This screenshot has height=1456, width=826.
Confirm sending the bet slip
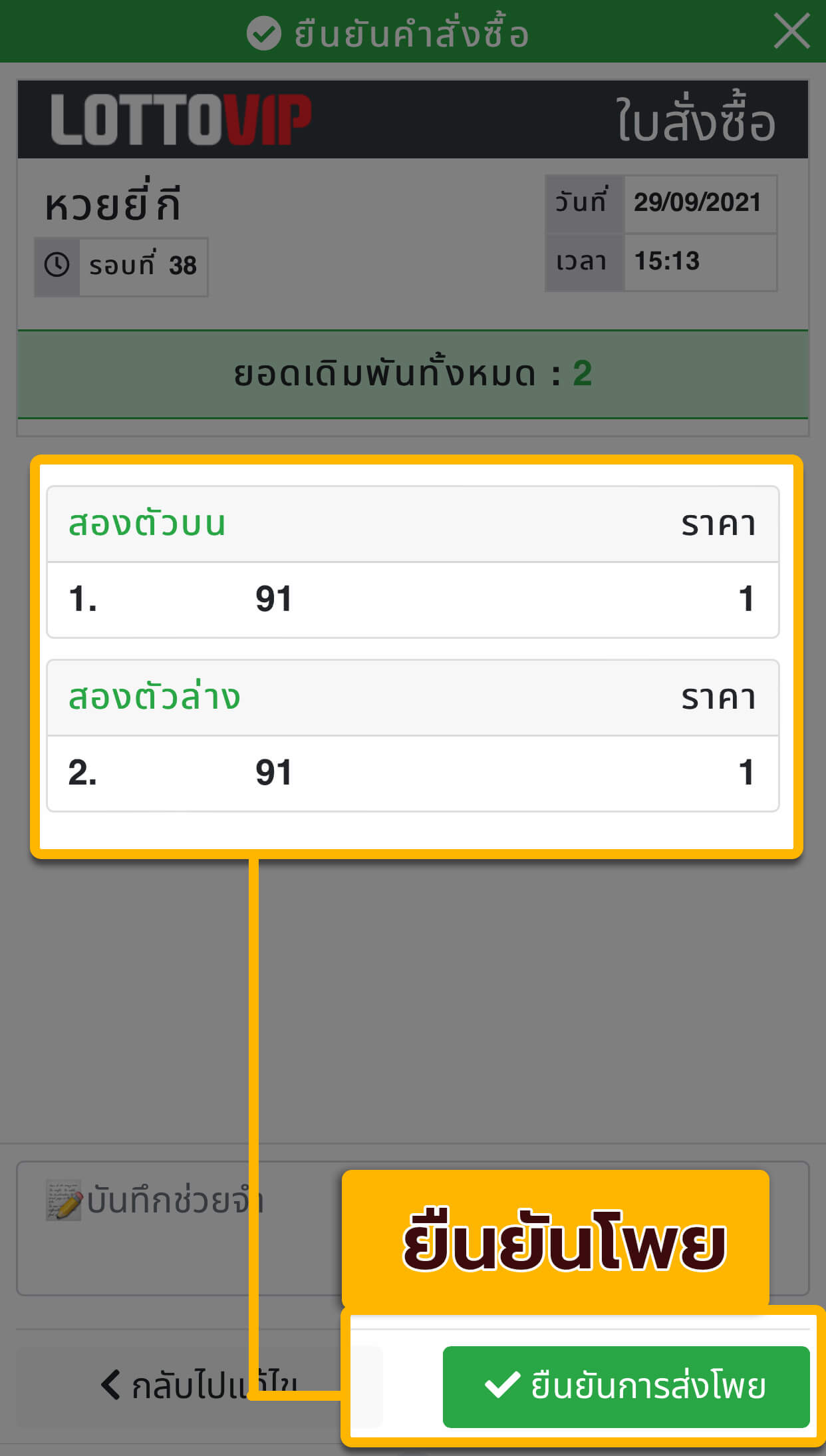[x=626, y=1386]
